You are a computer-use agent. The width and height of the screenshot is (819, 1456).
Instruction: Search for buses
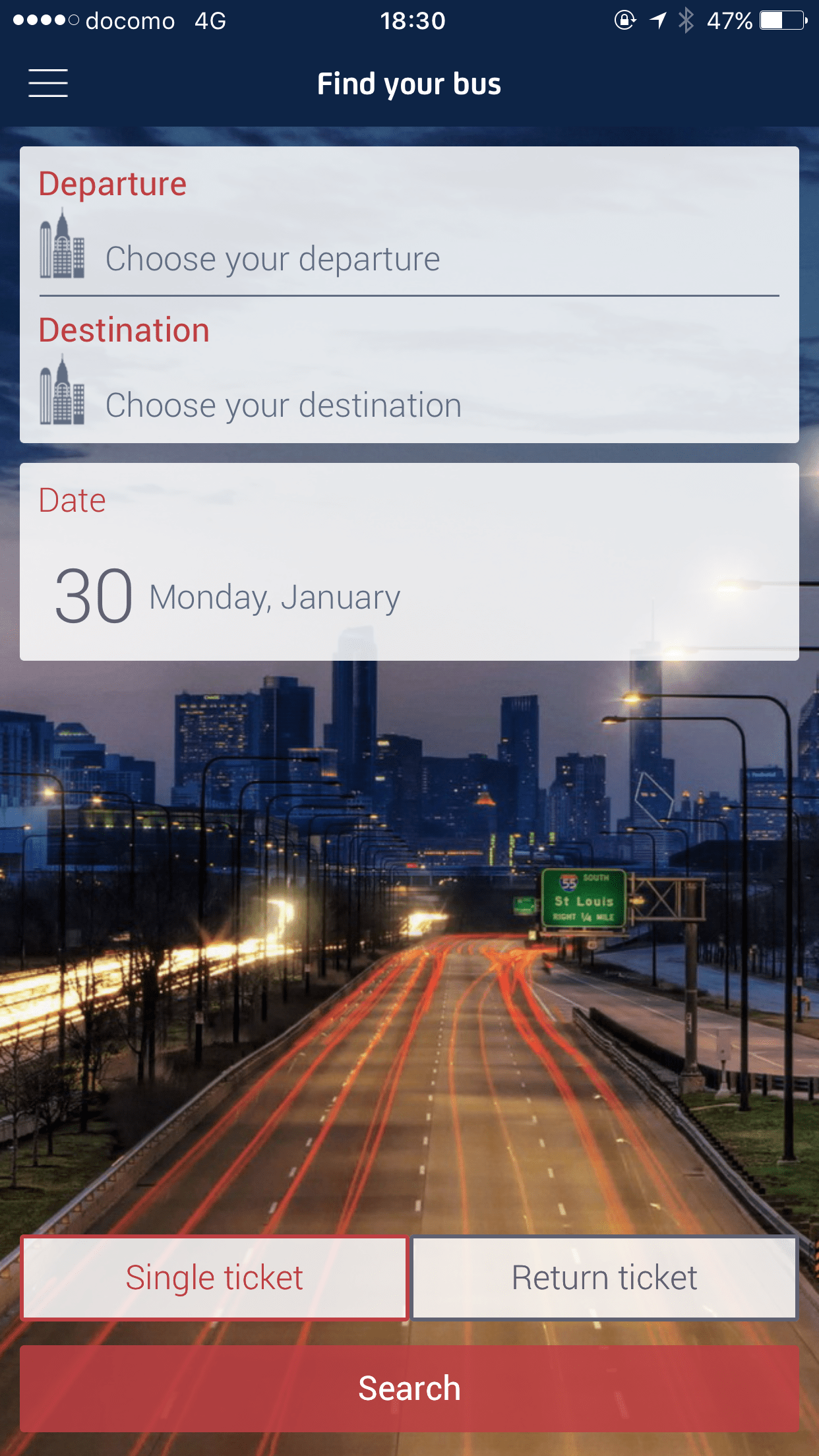[x=409, y=1388]
